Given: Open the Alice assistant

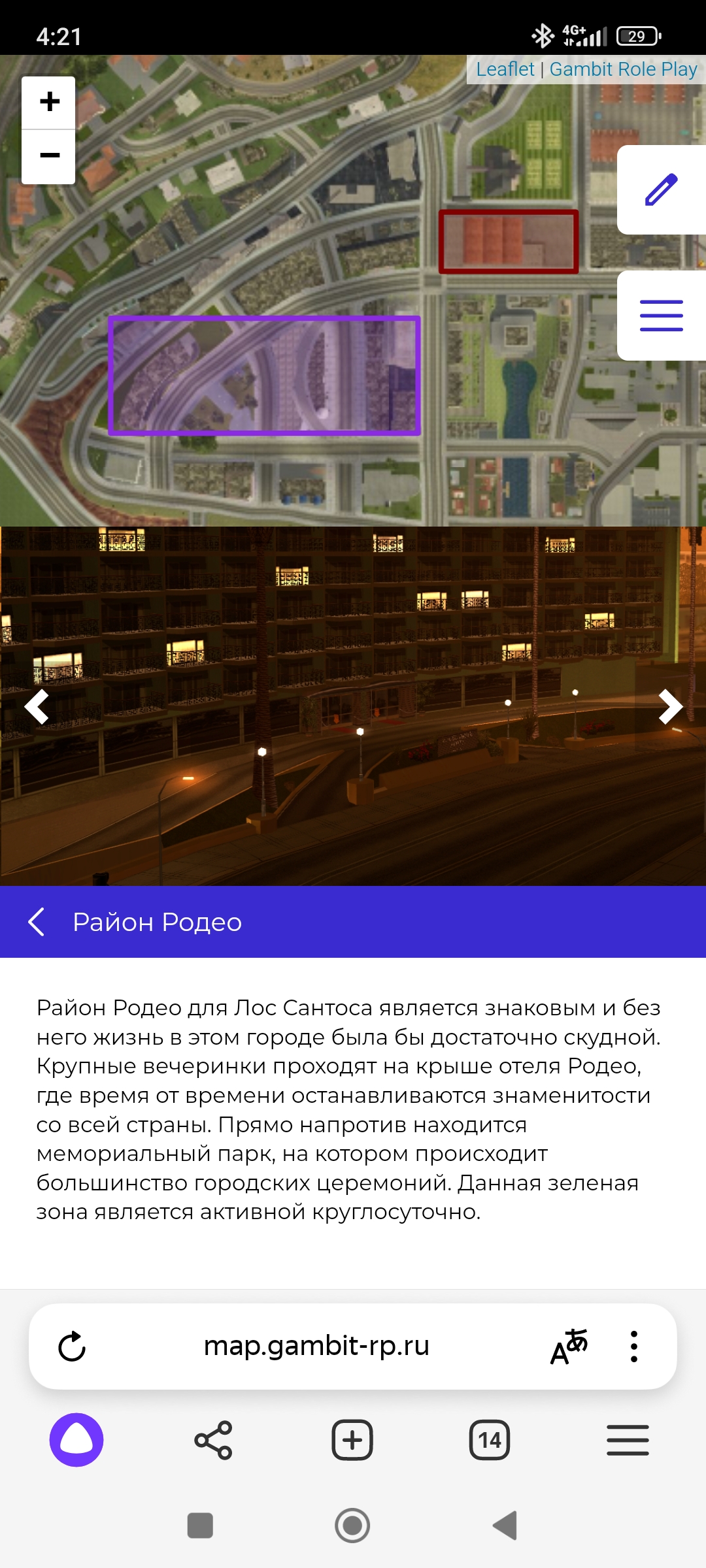Looking at the screenshot, I should click(x=76, y=1440).
